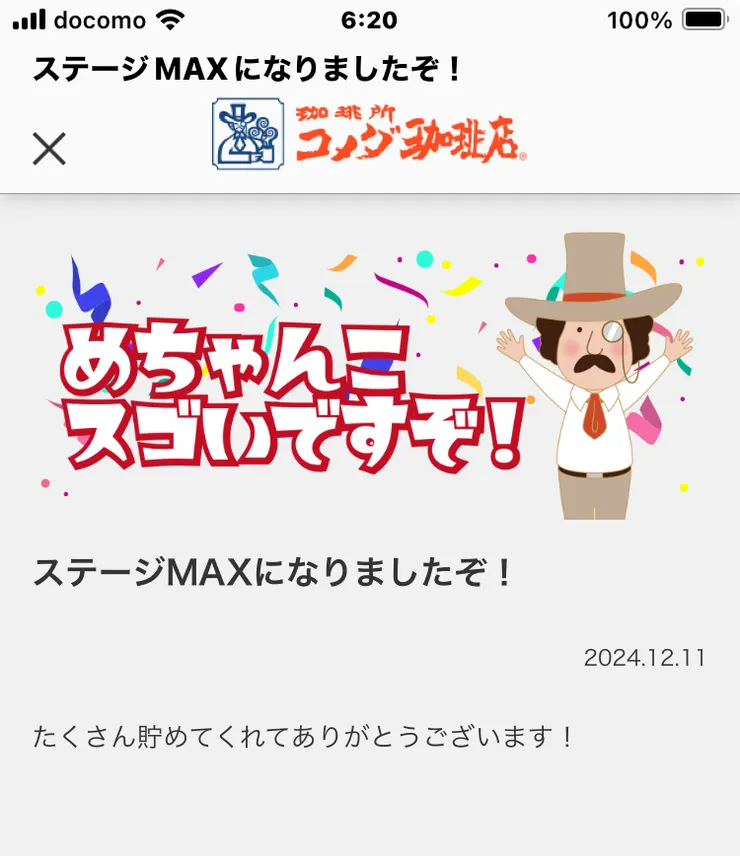
Task: Select the battery indicator icon
Action: [x=703, y=18]
